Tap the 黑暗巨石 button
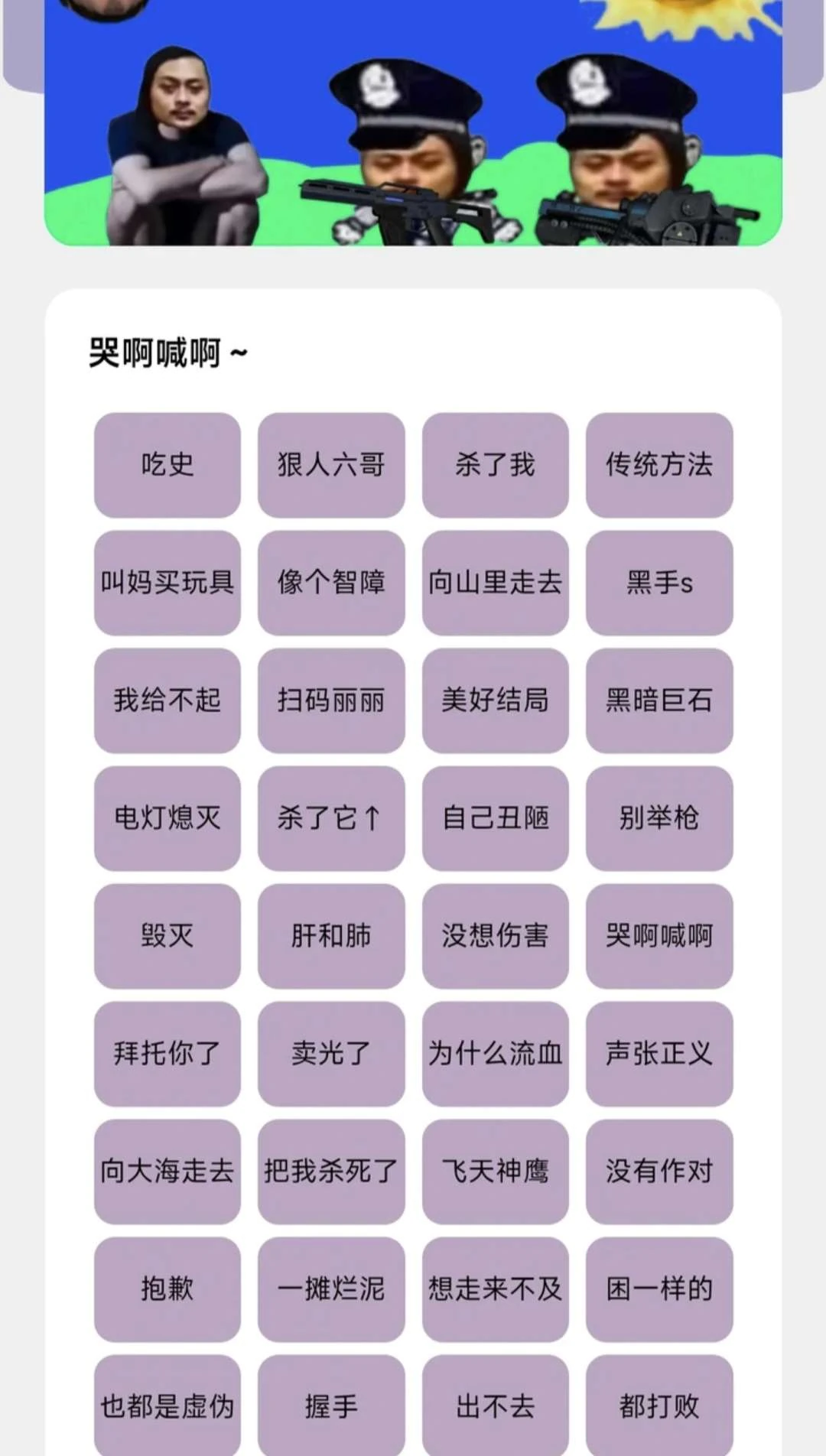The height and width of the screenshot is (1456, 826). click(659, 701)
